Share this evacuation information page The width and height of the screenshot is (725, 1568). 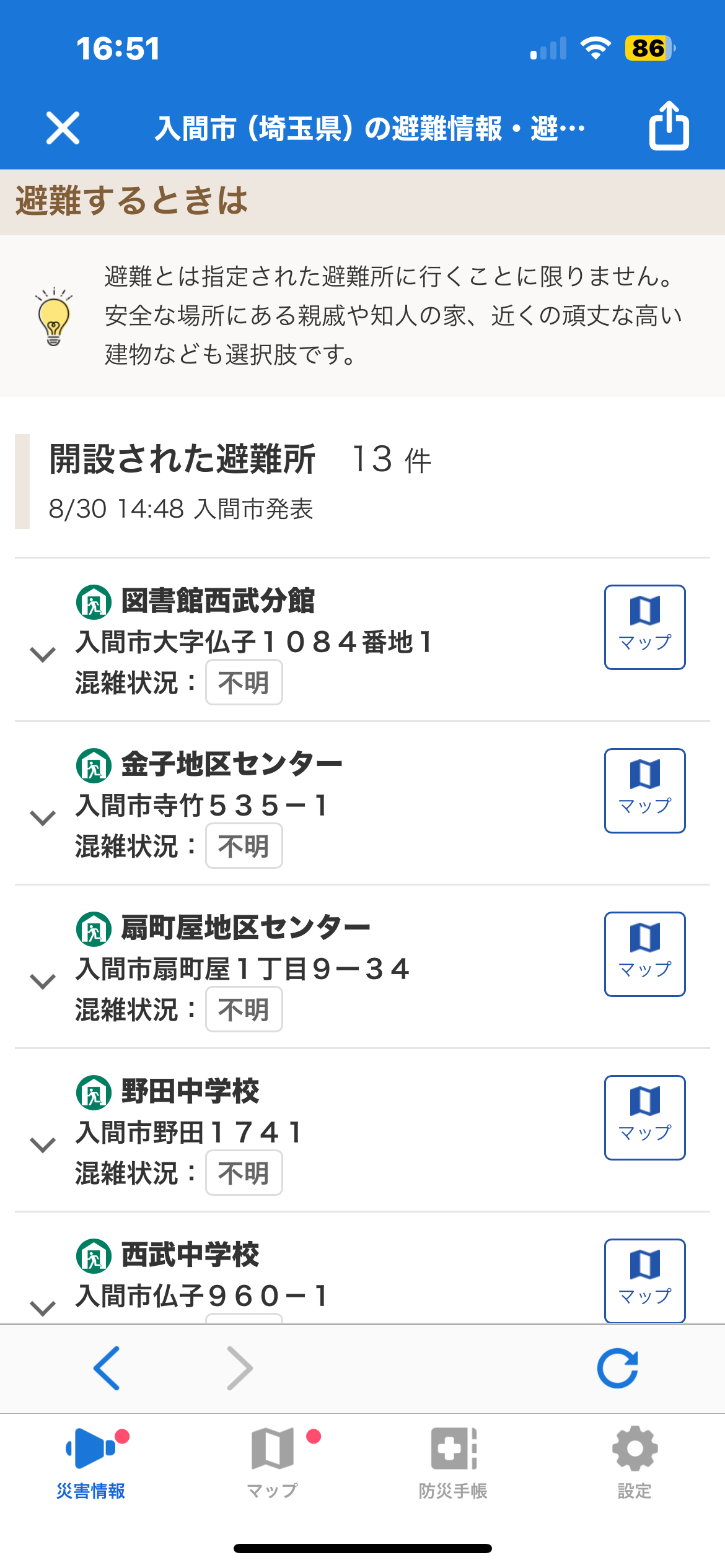click(669, 126)
